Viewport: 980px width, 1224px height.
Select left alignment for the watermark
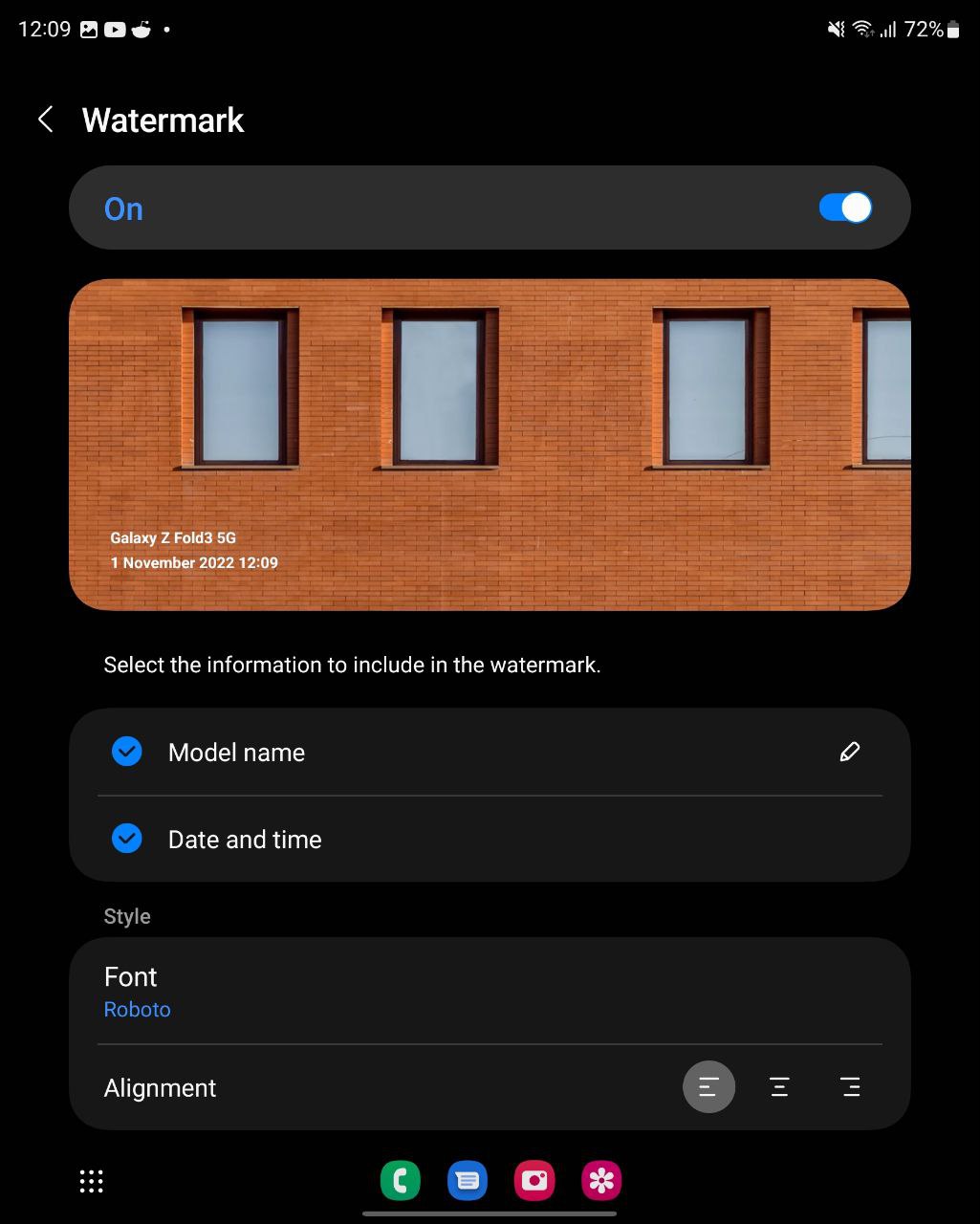(708, 1087)
